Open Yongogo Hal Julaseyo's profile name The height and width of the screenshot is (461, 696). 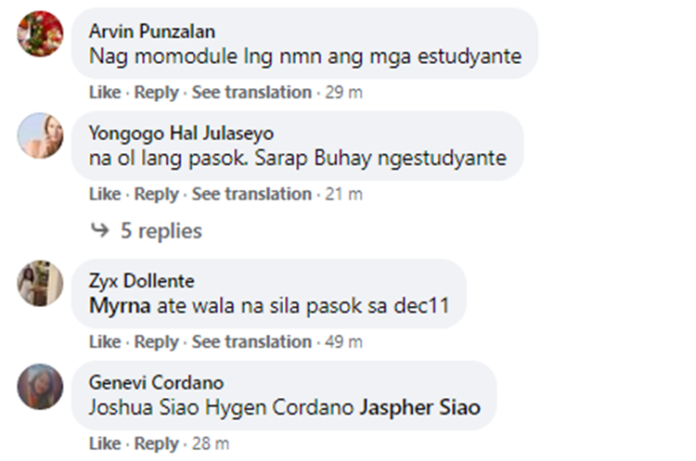point(181,133)
